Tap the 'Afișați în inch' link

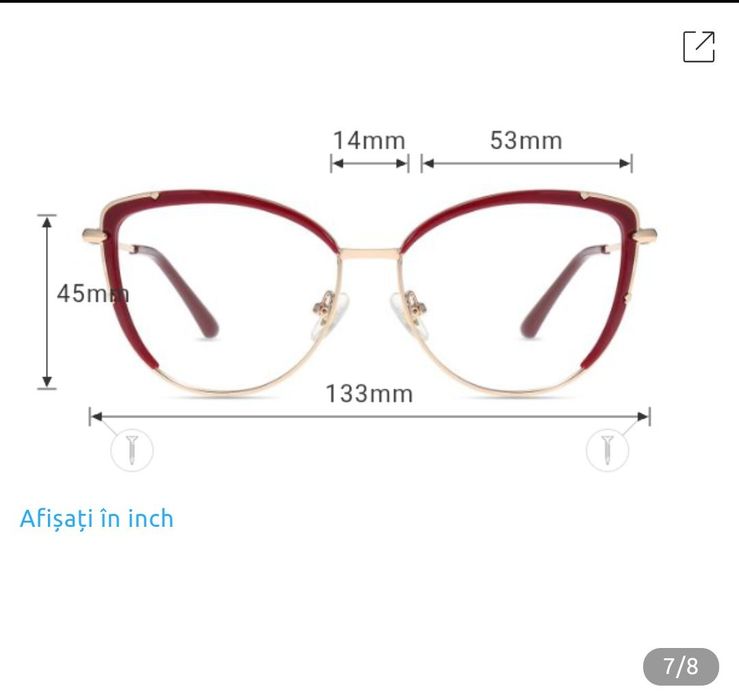pyautogui.click(x=97, y=518)
